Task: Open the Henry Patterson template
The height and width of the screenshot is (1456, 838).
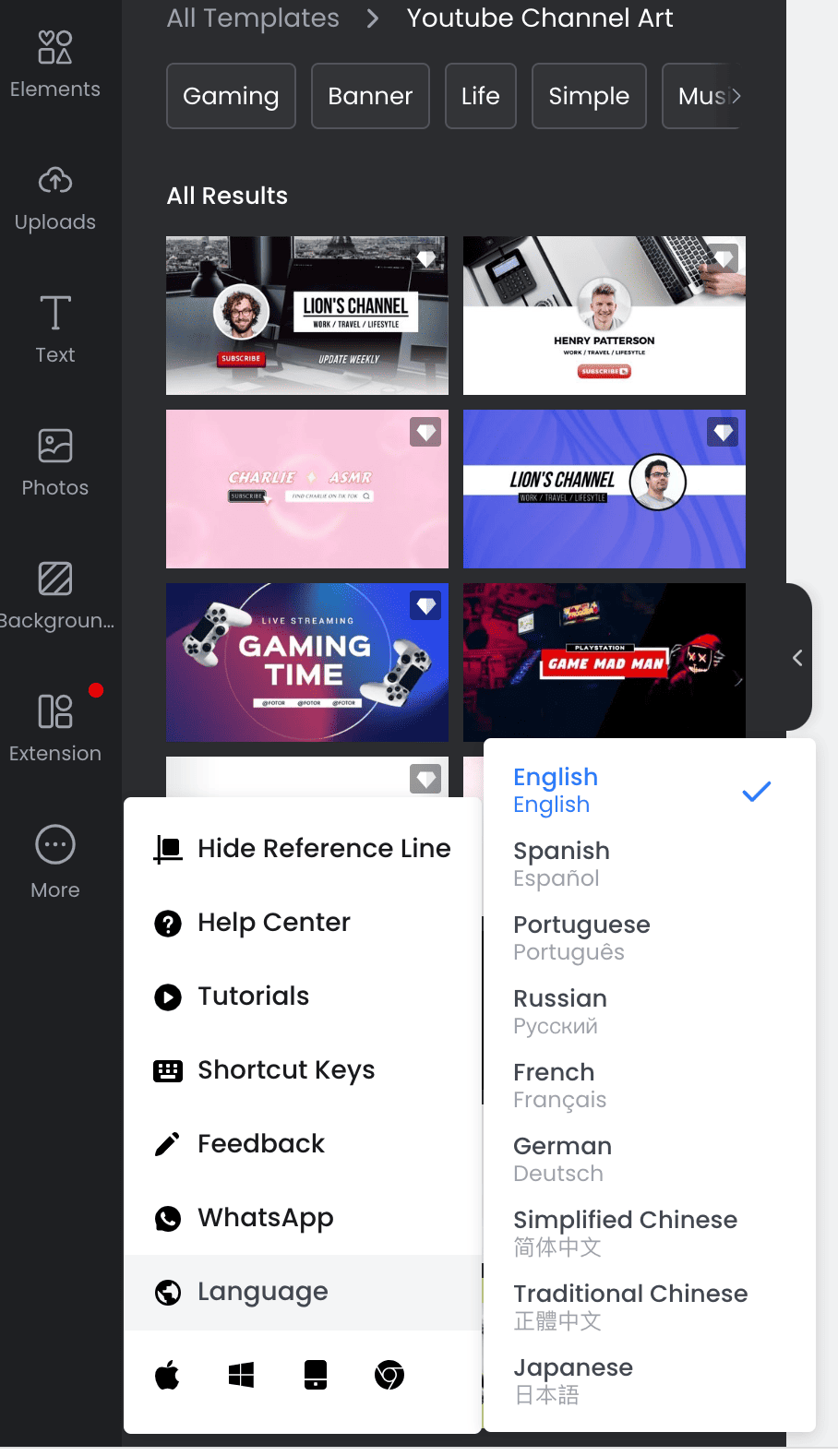Action: [x=605, y=316]
